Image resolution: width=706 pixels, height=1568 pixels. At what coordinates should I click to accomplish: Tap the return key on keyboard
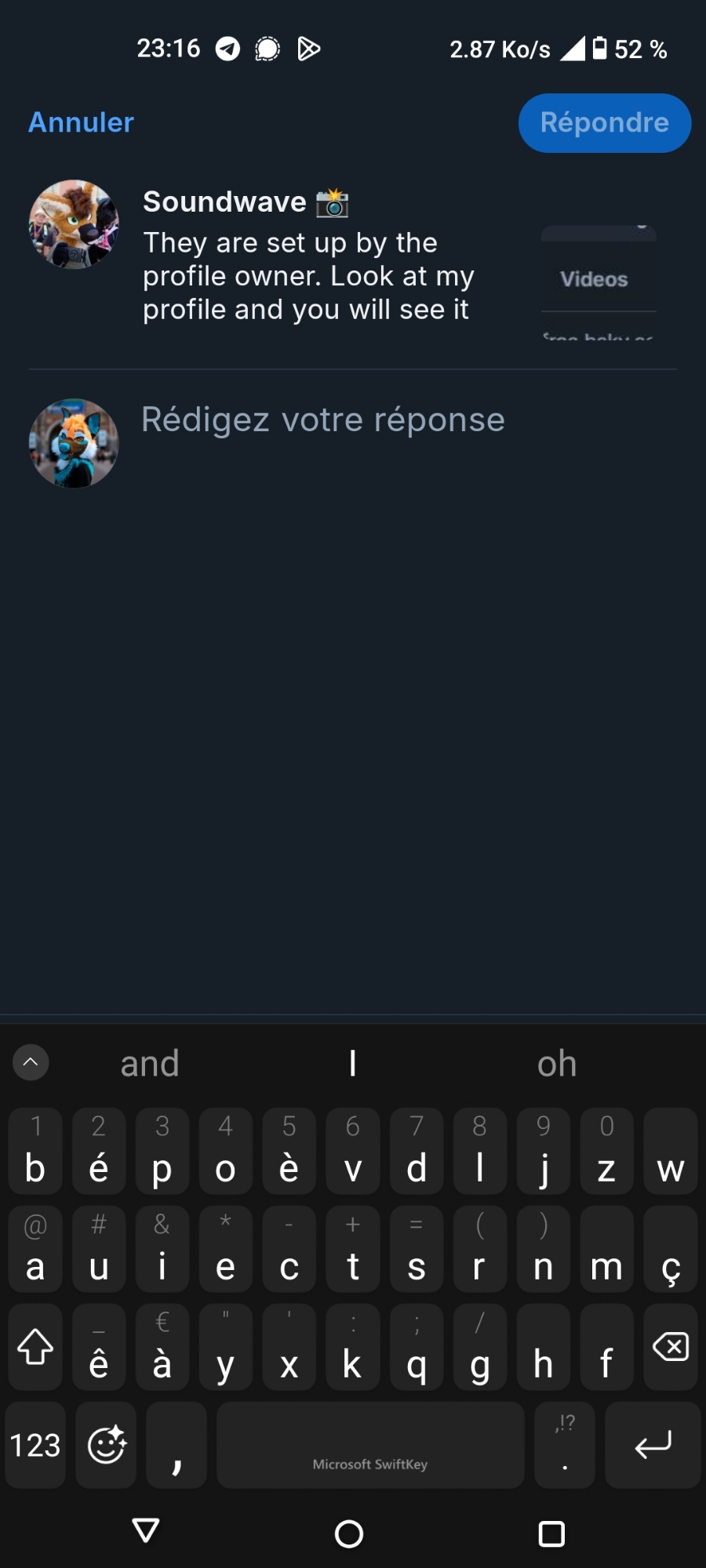click(653, 1445)
